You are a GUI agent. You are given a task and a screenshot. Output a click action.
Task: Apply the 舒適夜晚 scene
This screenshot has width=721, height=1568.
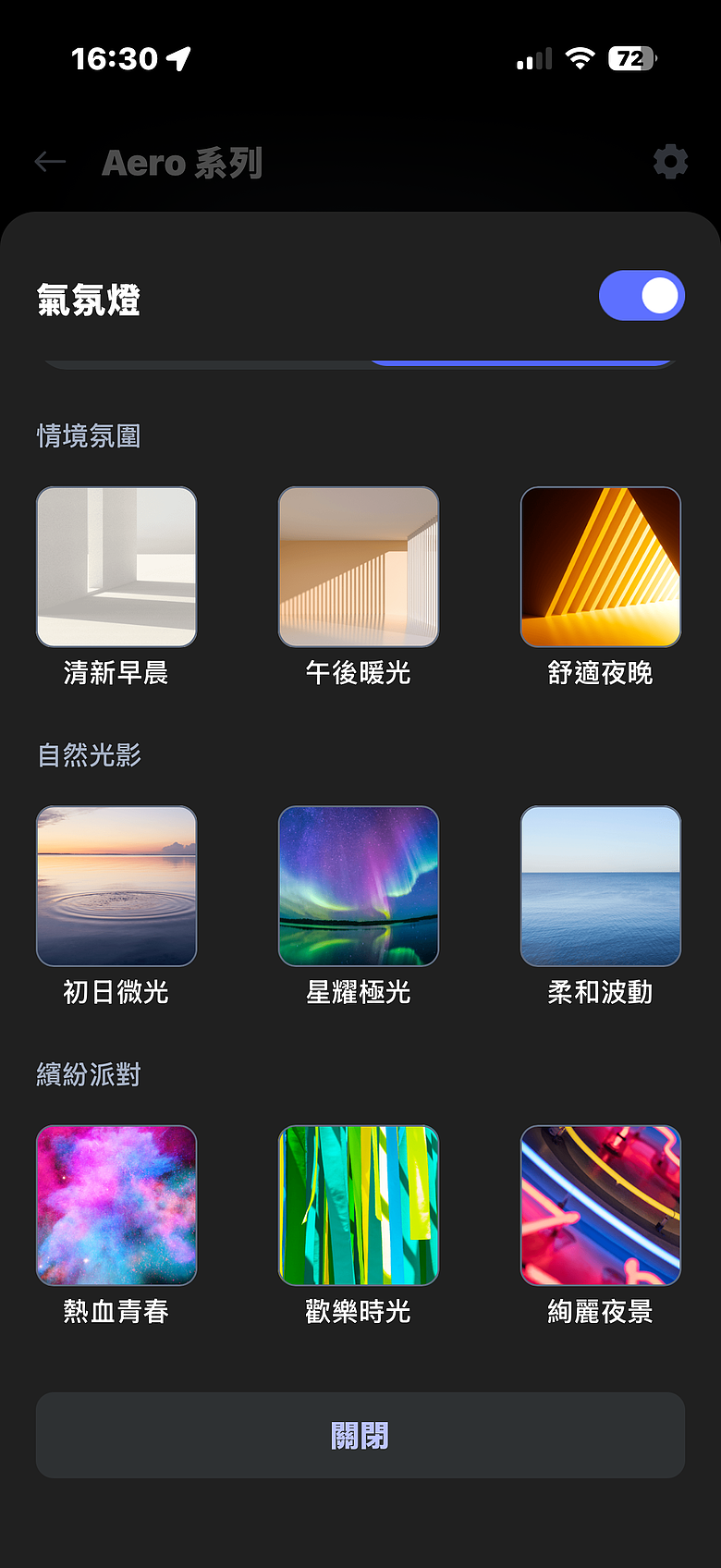(x=601, y=567)
